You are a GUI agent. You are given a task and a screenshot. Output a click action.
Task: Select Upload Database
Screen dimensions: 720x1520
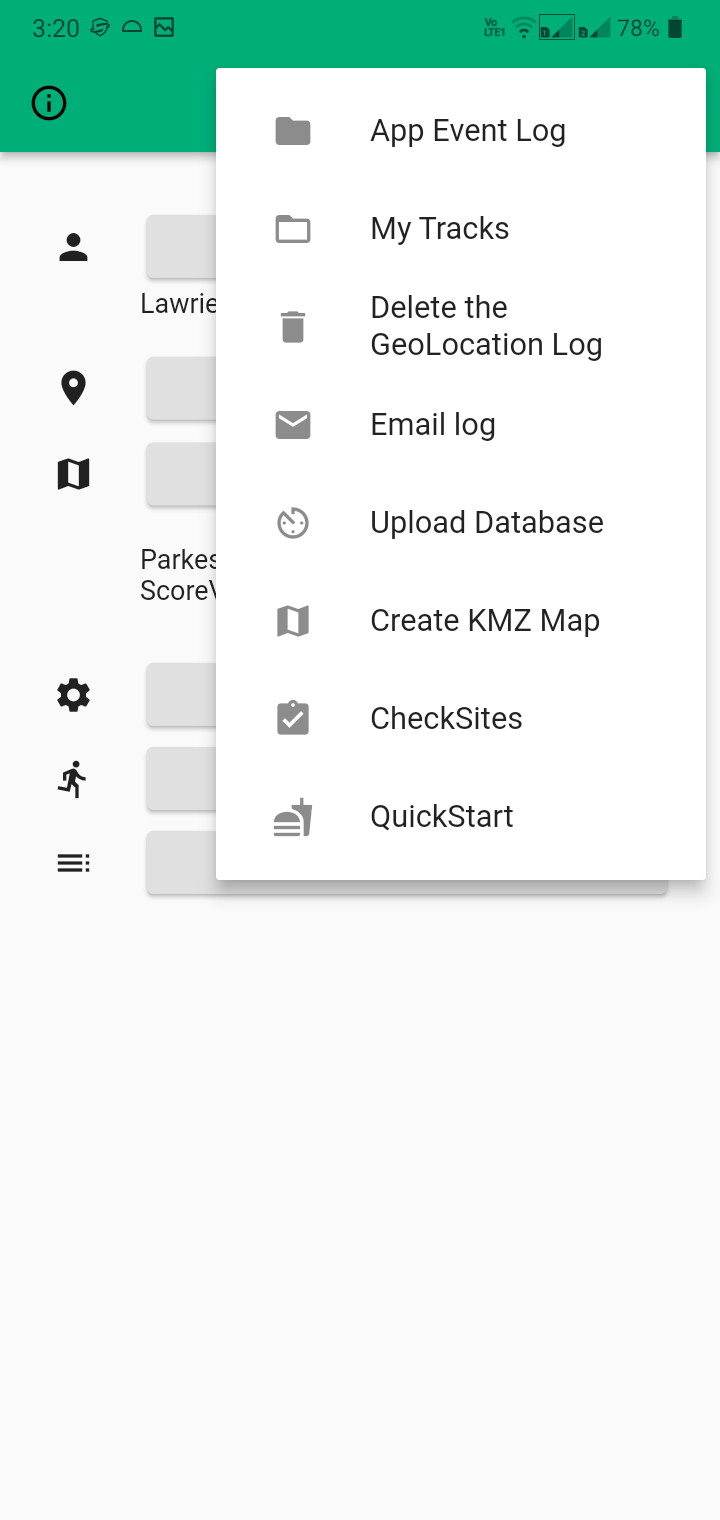pos(461,523)
